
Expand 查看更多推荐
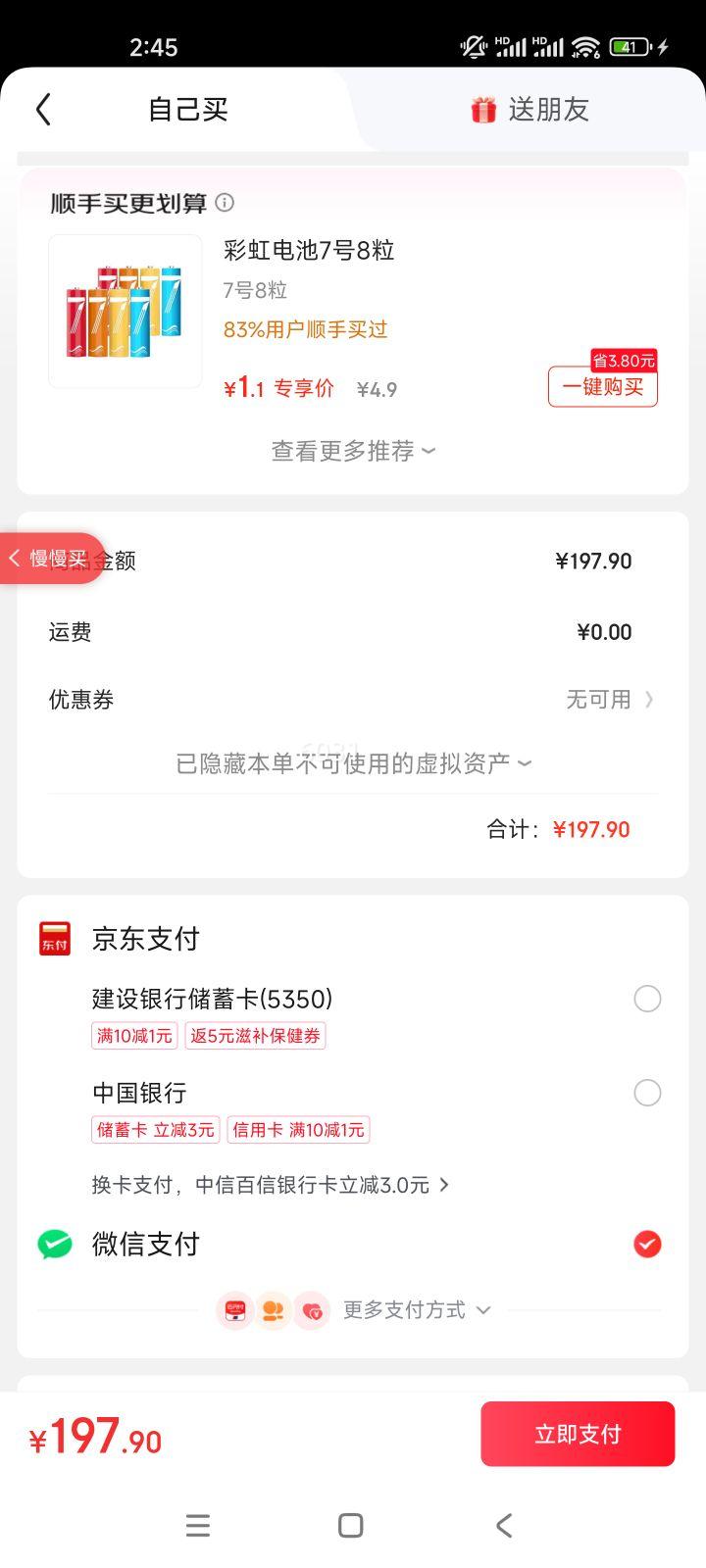coord(353,451)
